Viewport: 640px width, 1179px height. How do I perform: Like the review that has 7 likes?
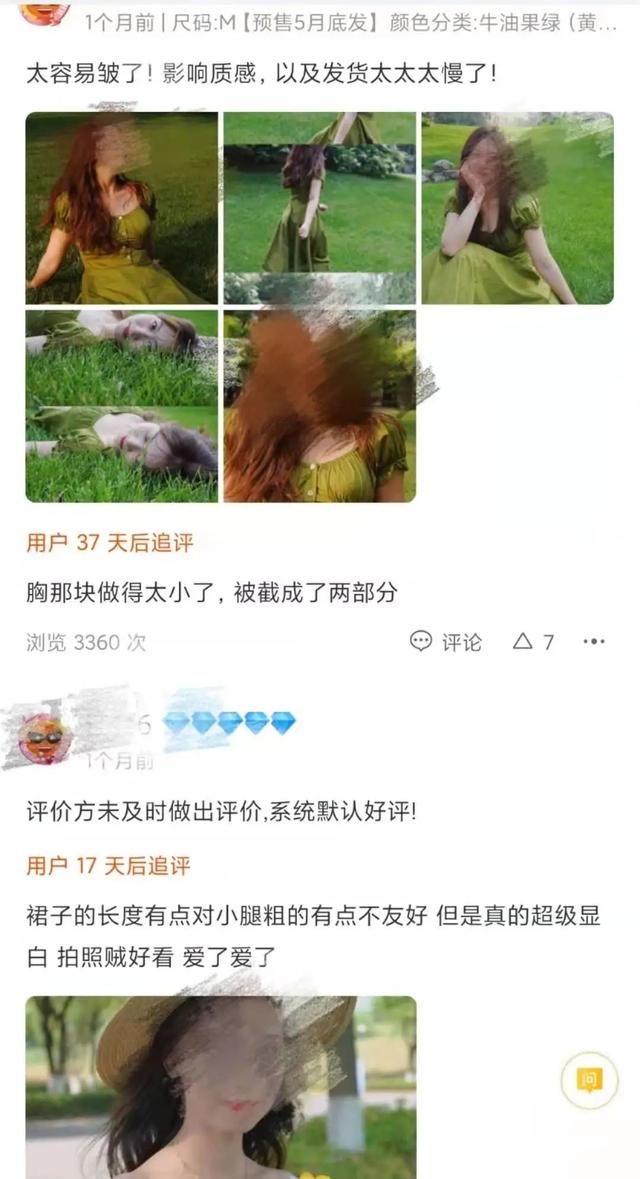click(x=533, y=642)
